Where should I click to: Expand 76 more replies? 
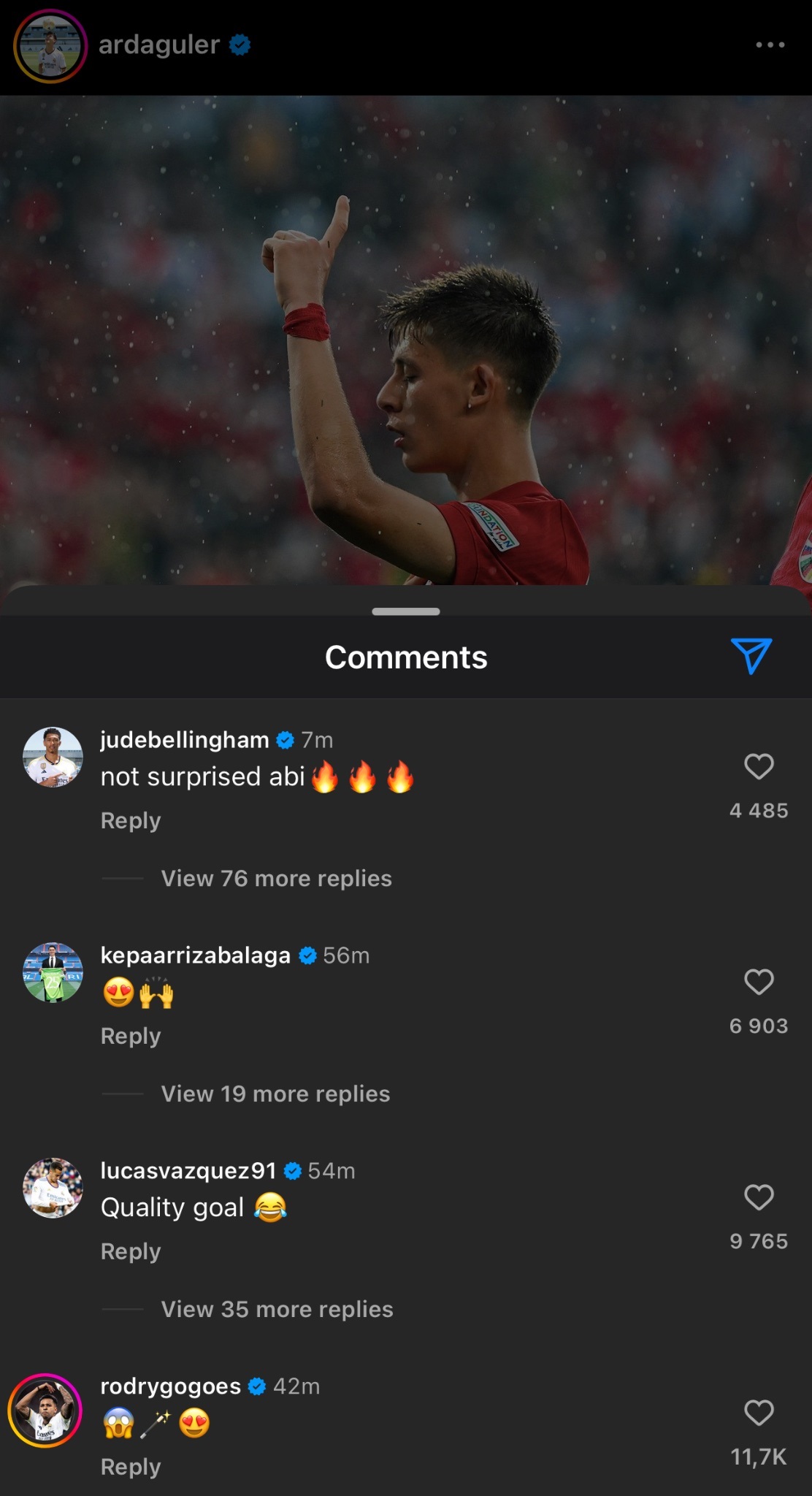276,878
